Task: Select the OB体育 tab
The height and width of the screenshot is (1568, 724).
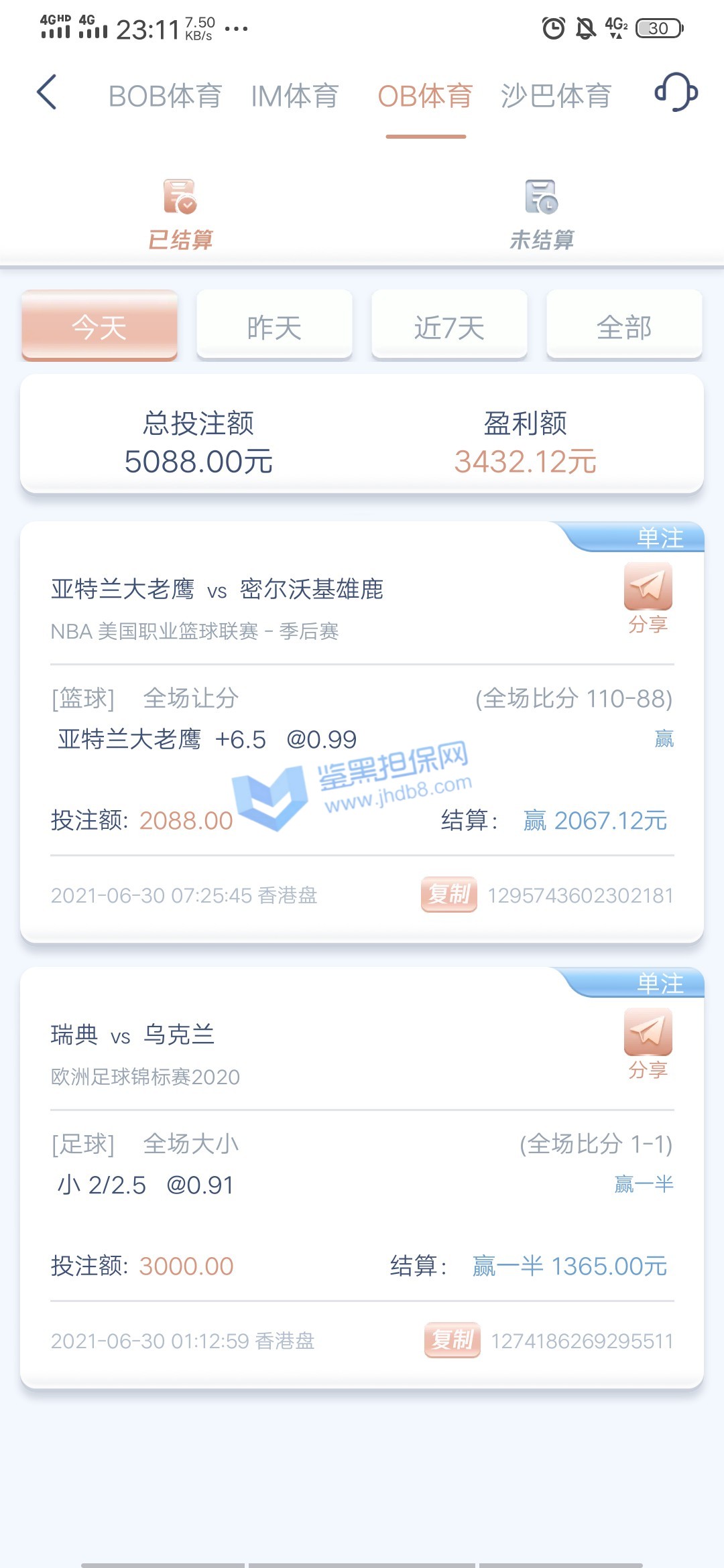Action: pyautogui.click(x=425, y=96)
